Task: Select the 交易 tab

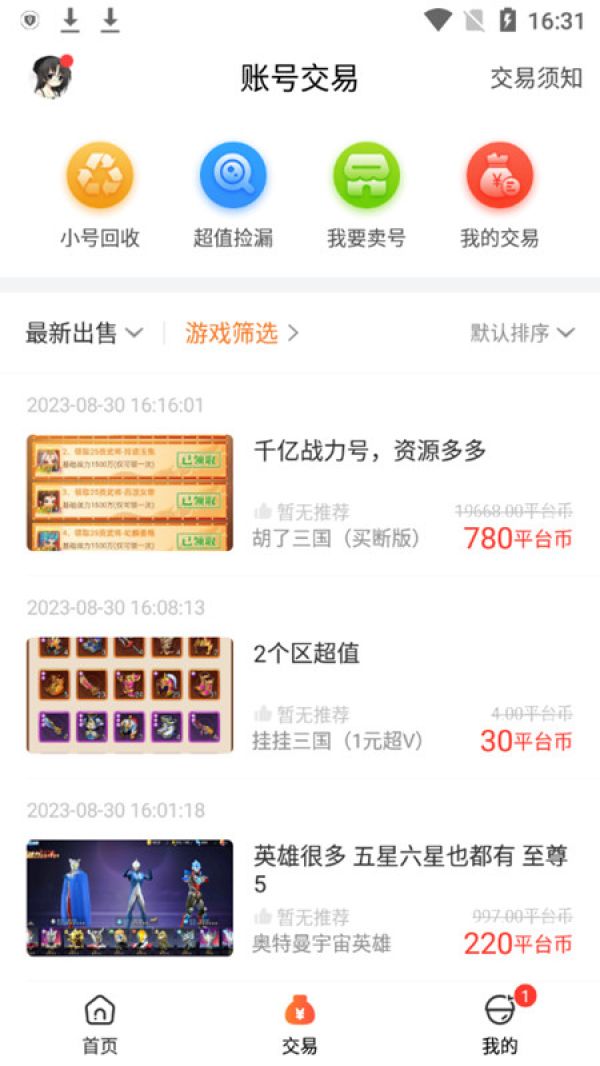Action: pos(299,1024)
